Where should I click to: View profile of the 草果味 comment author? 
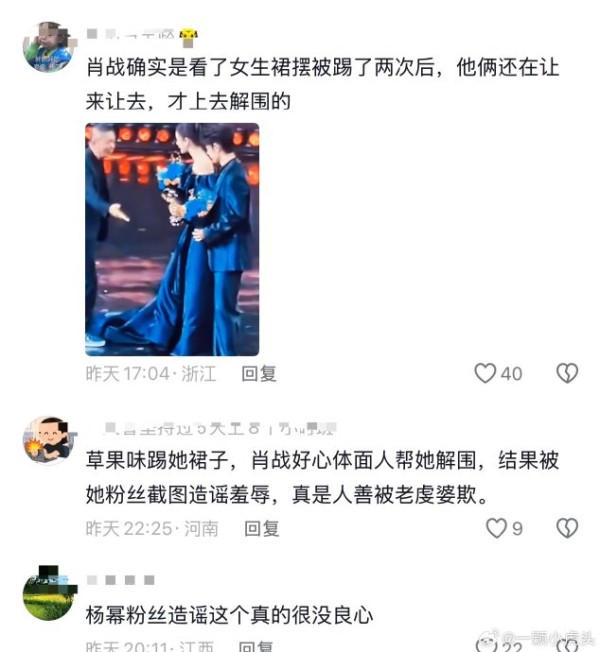47,441
